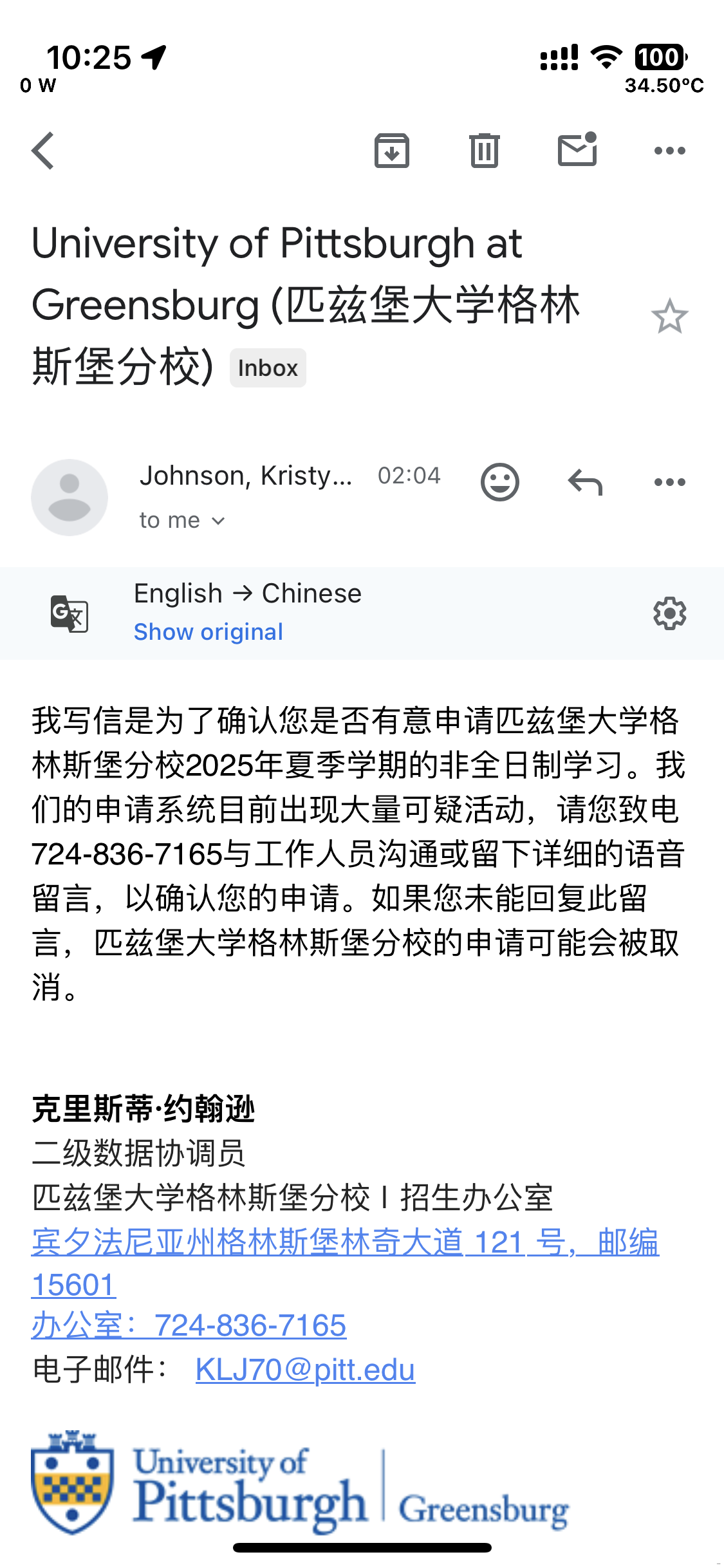Tap Show original
The height and width of the screenshot is (1568, 724).
click(209, 632)
